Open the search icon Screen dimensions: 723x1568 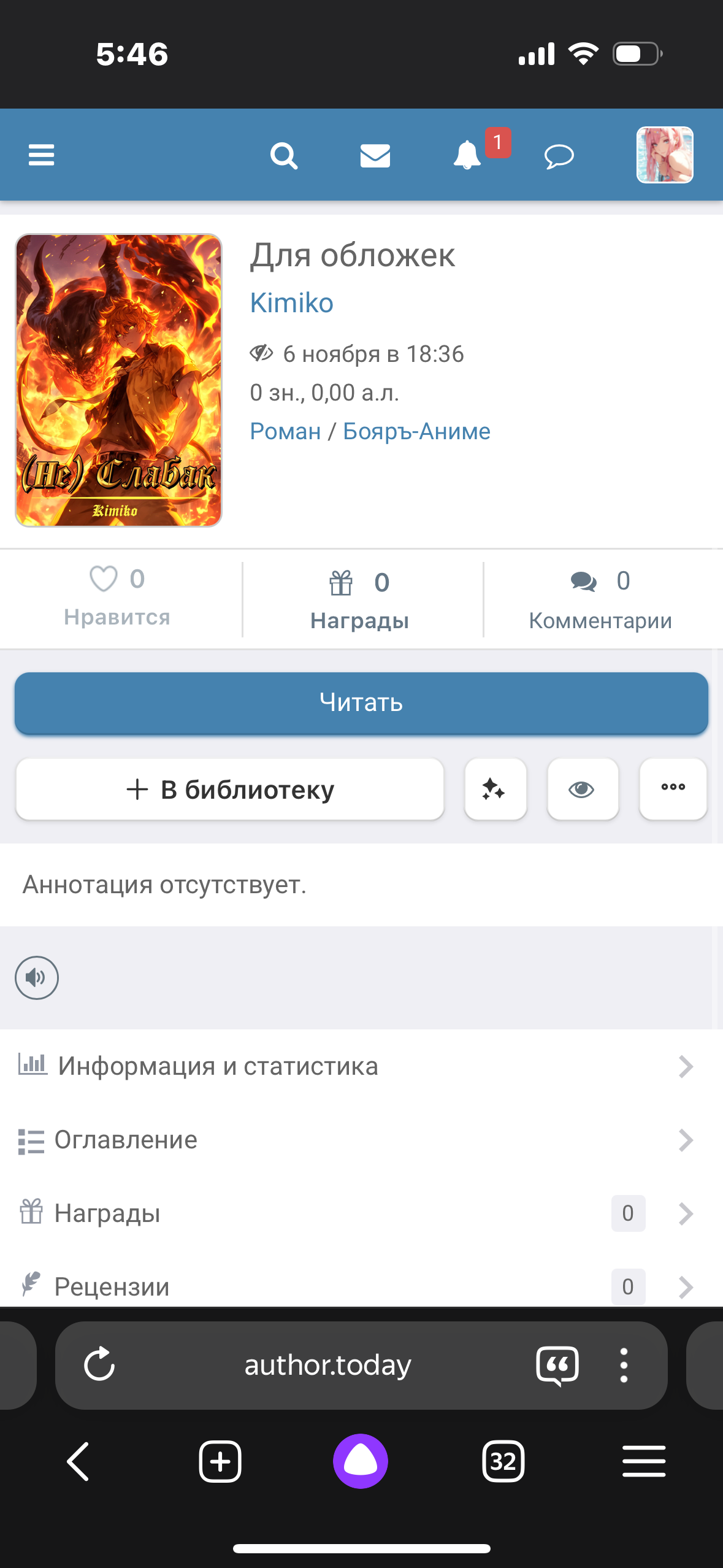284,155
